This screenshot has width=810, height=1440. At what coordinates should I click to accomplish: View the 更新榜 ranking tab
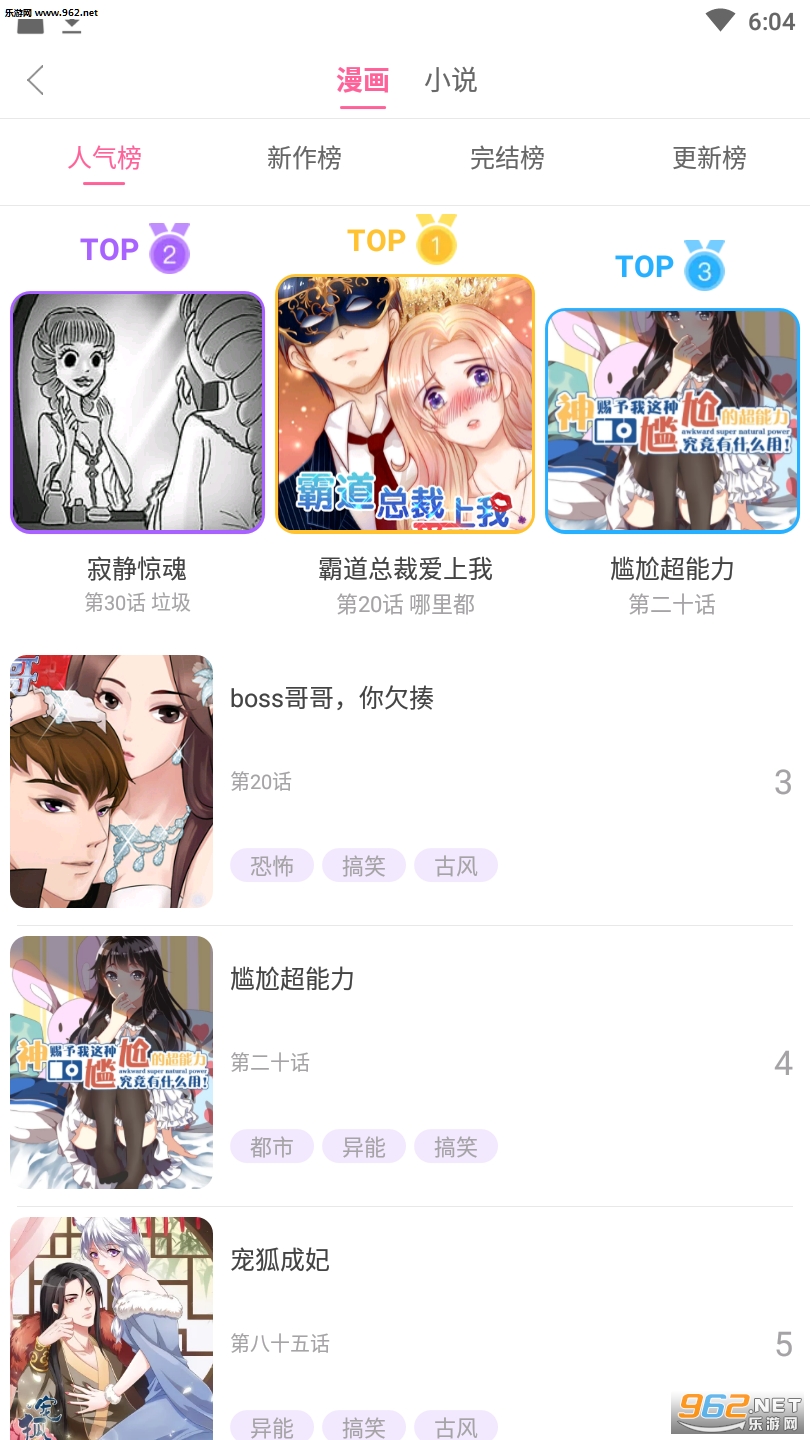pos(709,158)
